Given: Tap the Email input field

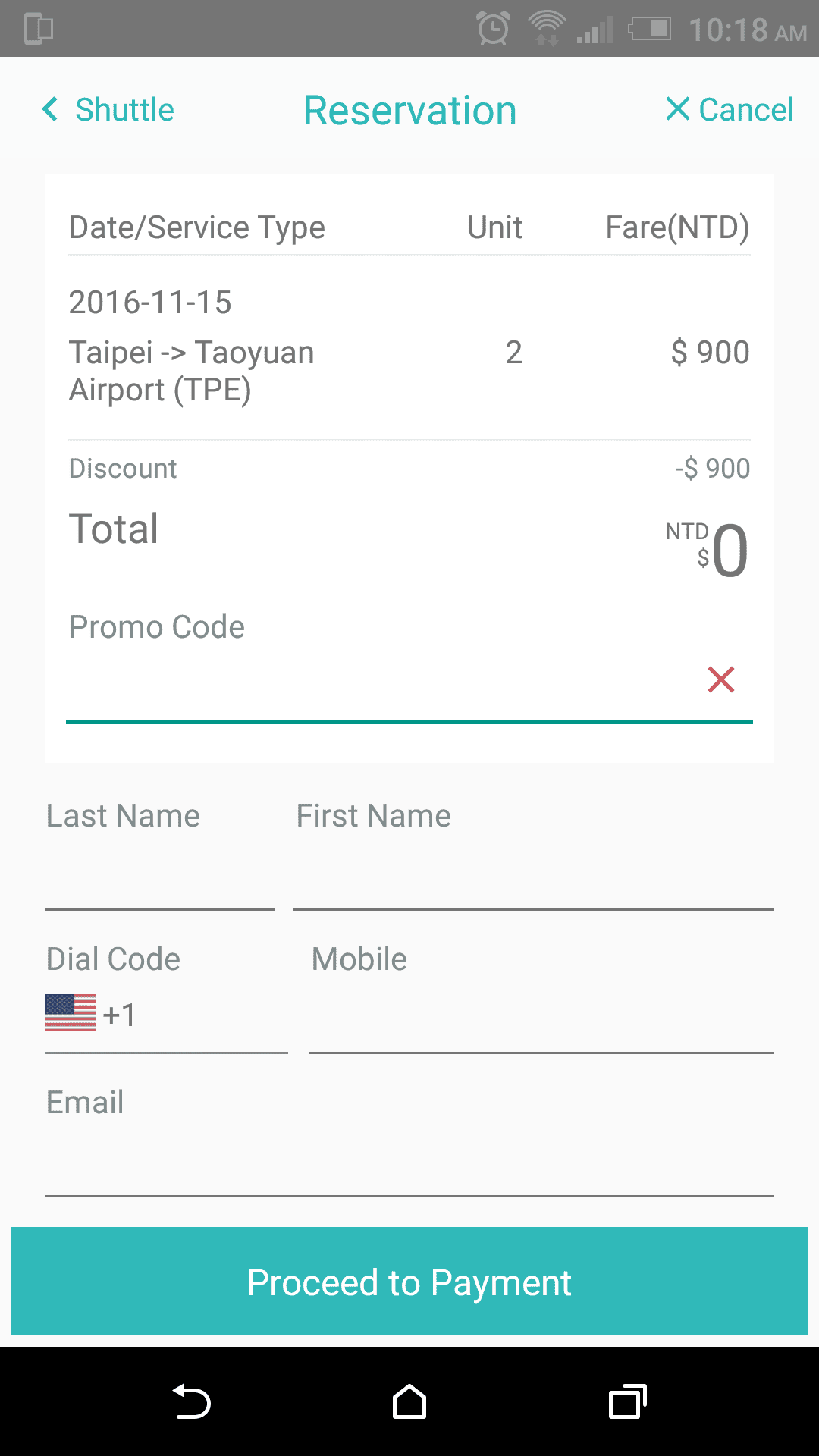Looking at the screenshot, I should tap(409, 1162).
